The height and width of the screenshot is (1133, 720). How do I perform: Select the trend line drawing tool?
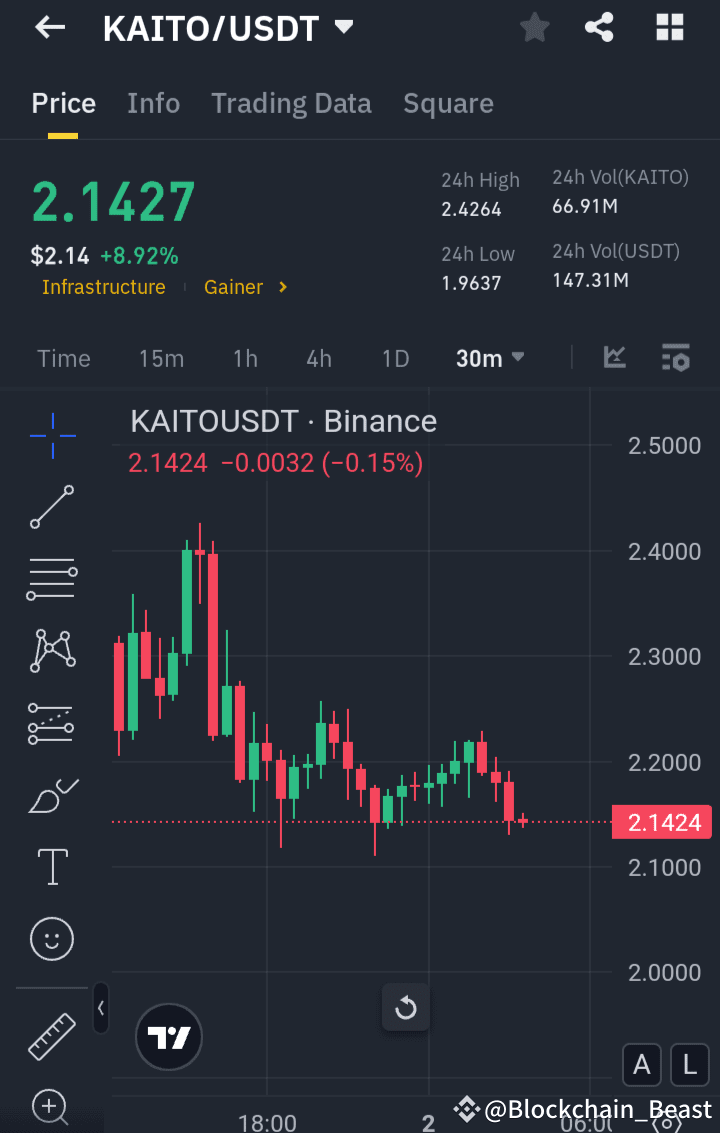coord(51,507)
